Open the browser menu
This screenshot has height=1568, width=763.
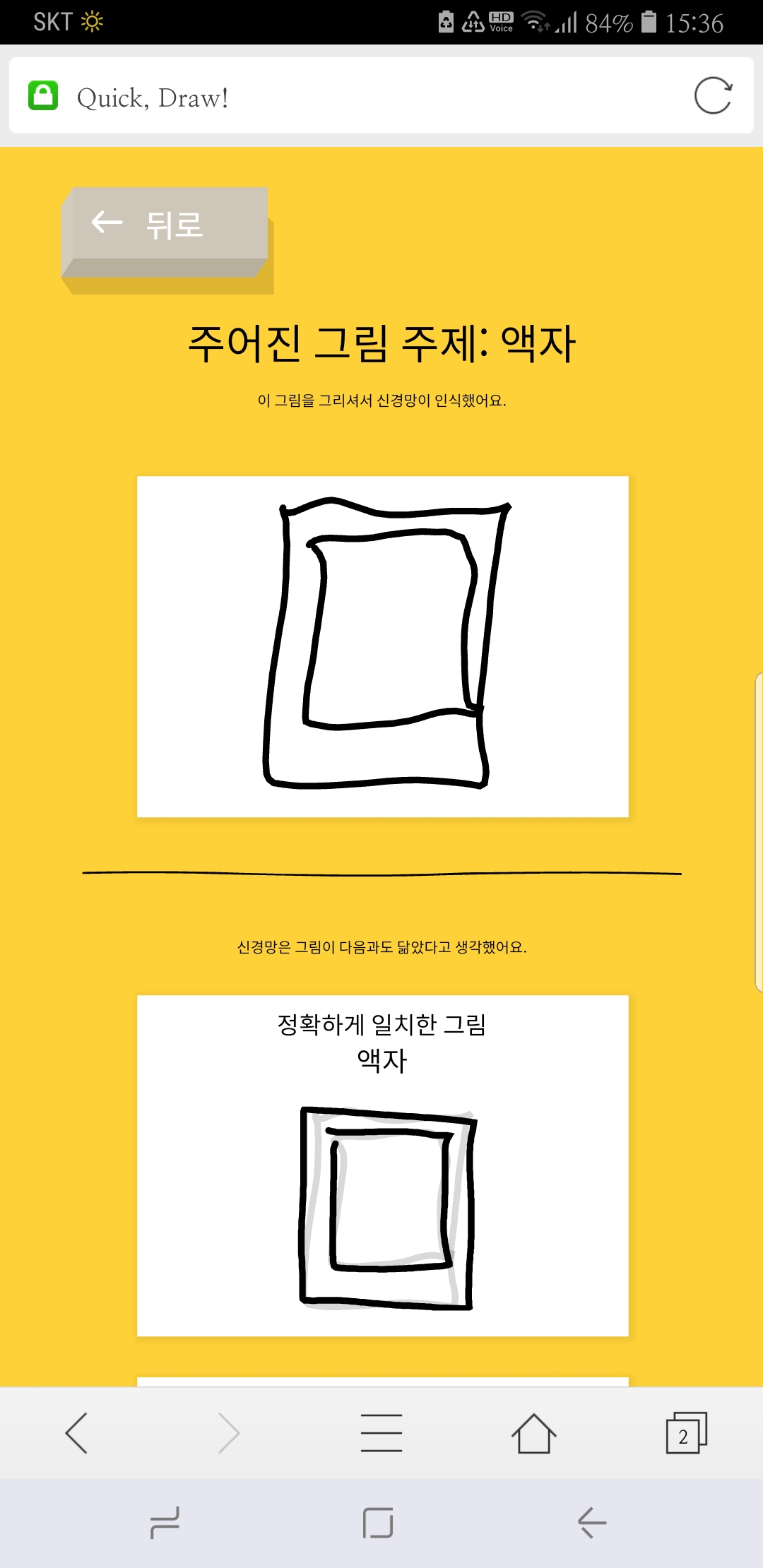coord(381,1433)
